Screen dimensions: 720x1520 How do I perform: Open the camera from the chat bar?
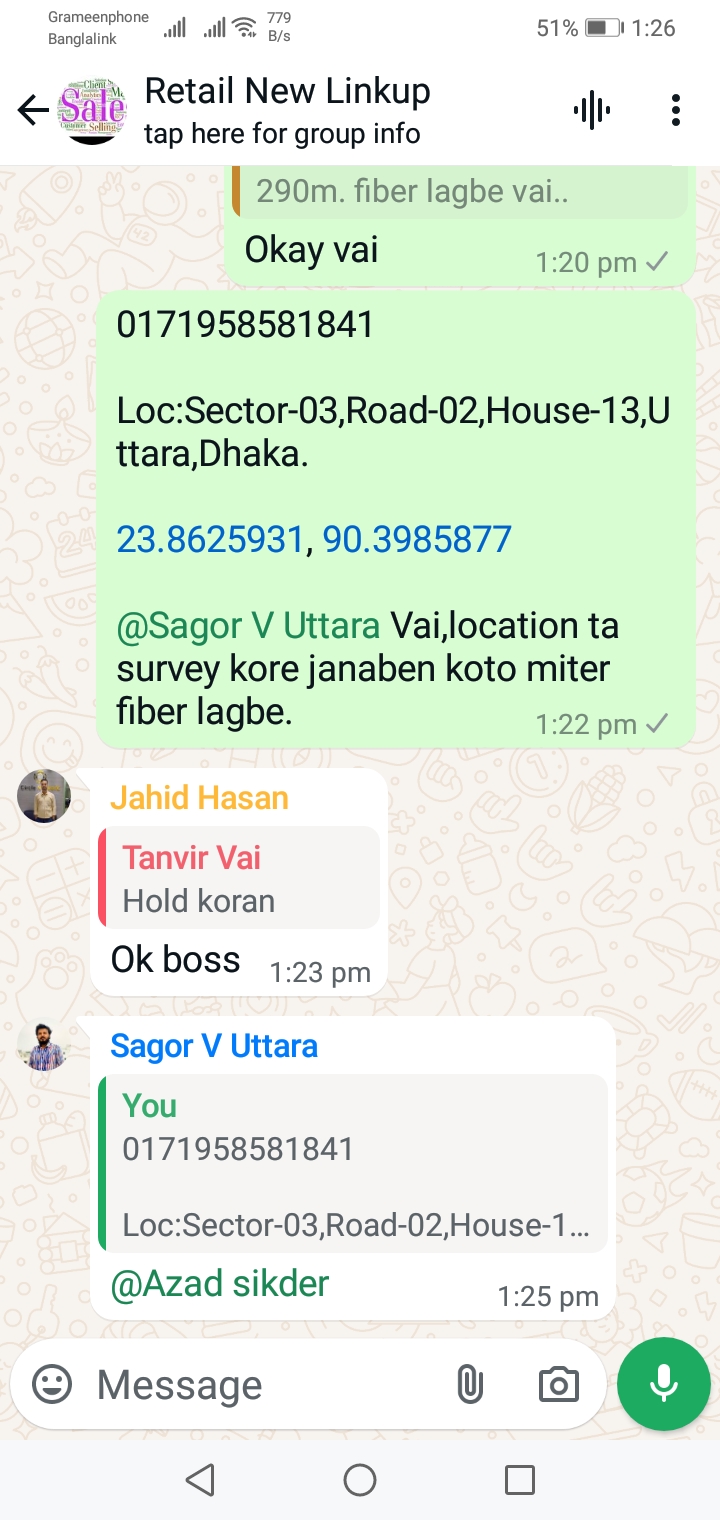(558, 1385)
